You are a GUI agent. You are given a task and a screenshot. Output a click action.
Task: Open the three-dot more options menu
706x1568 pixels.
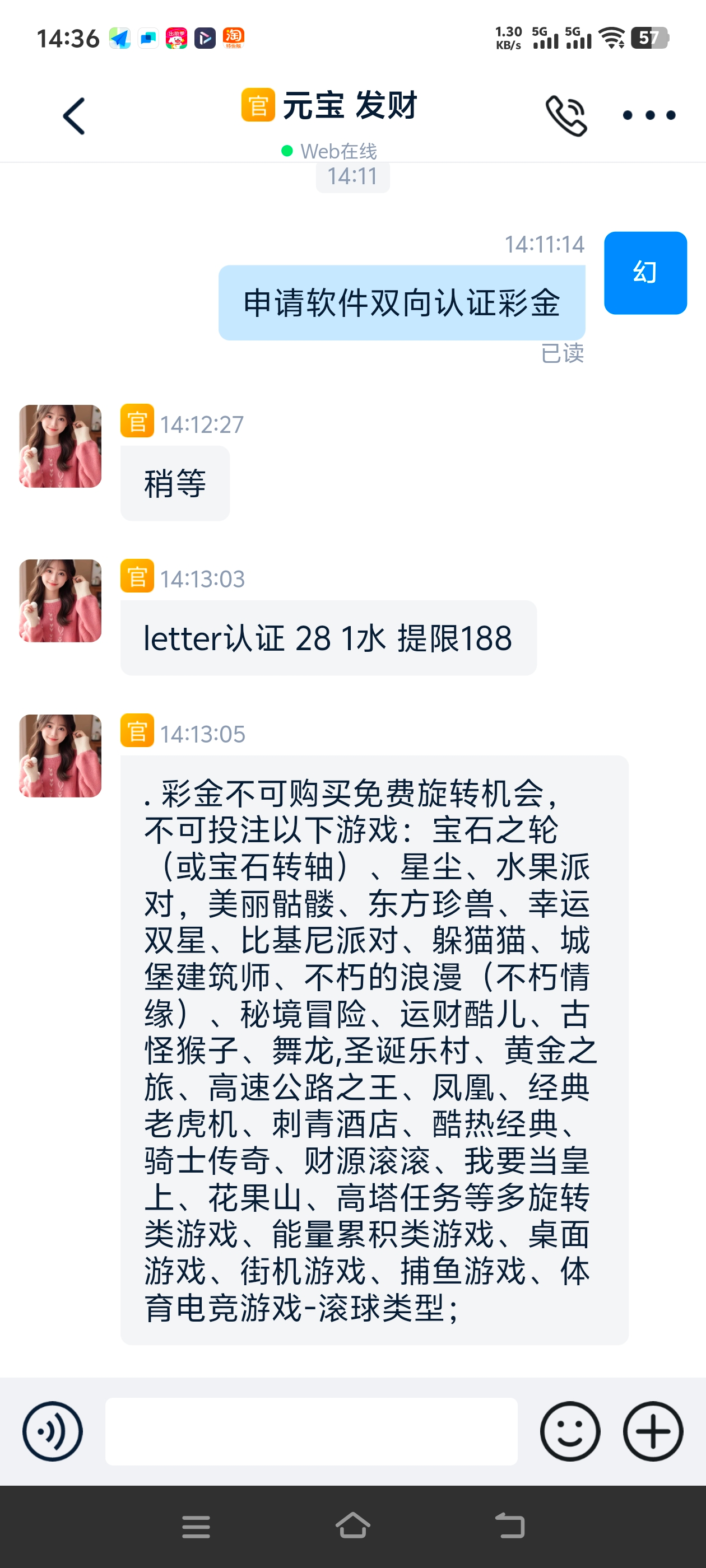[x=649, y=115]
